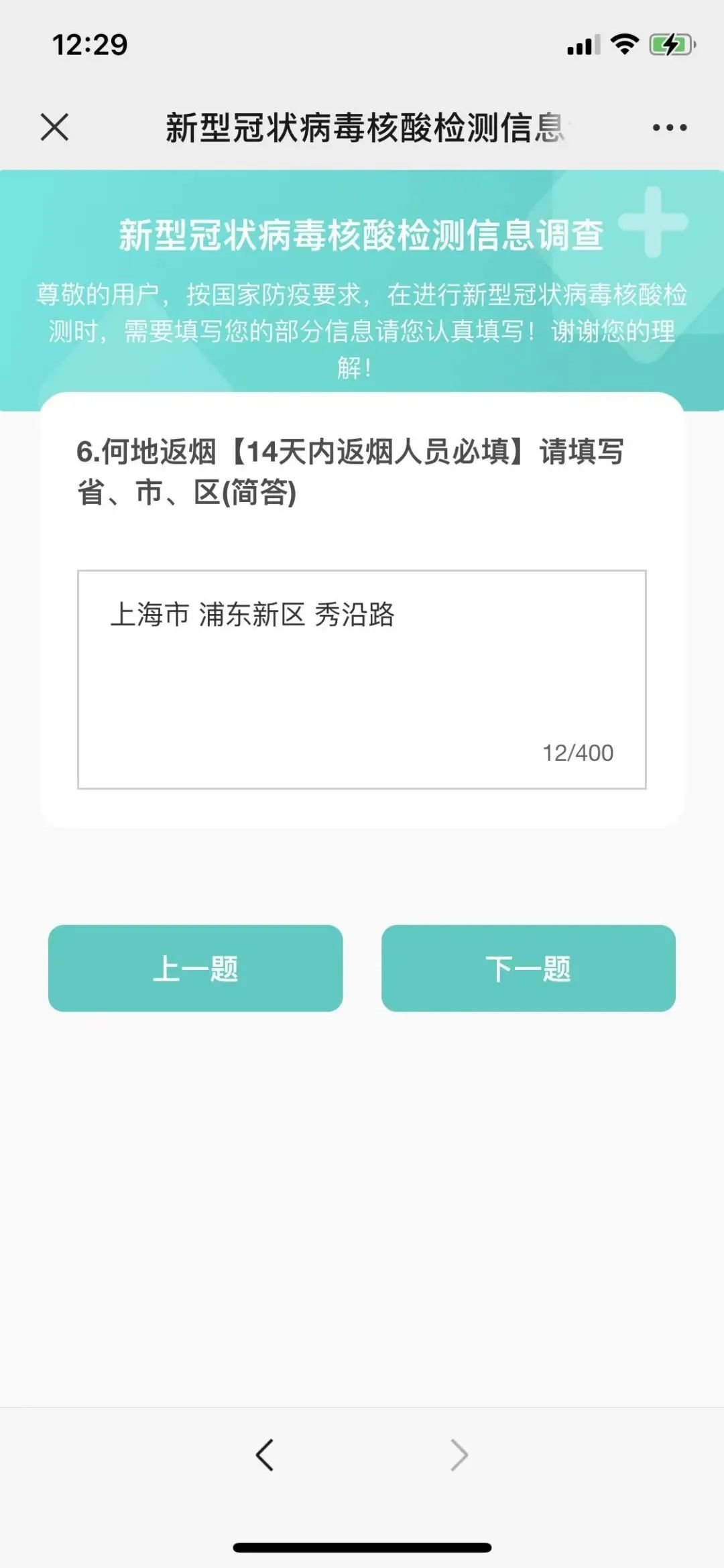Tap the browser back arrow at bottom
The height and width of the screenshot is (1568, 724).
[265, 1455]
